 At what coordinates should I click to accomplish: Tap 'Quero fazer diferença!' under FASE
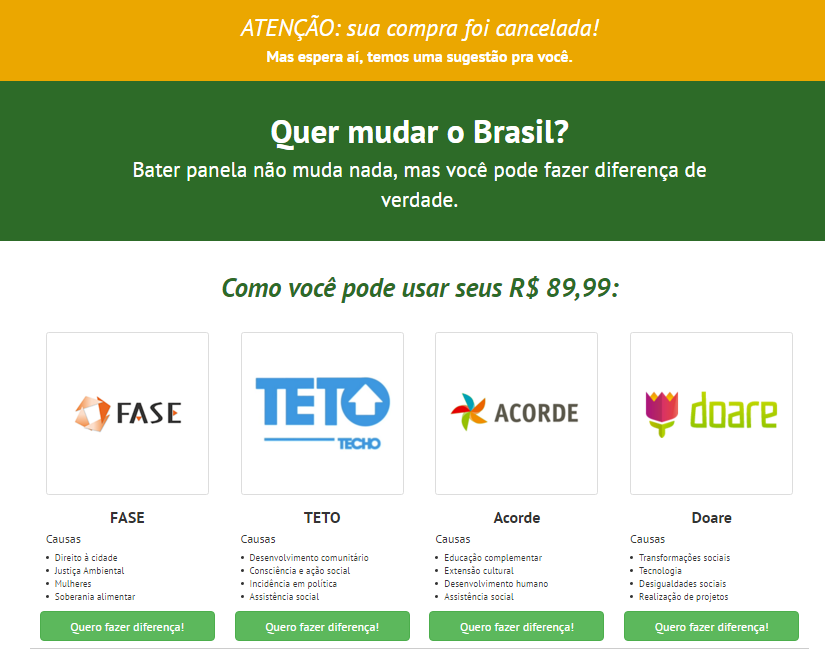pos(127,626)
